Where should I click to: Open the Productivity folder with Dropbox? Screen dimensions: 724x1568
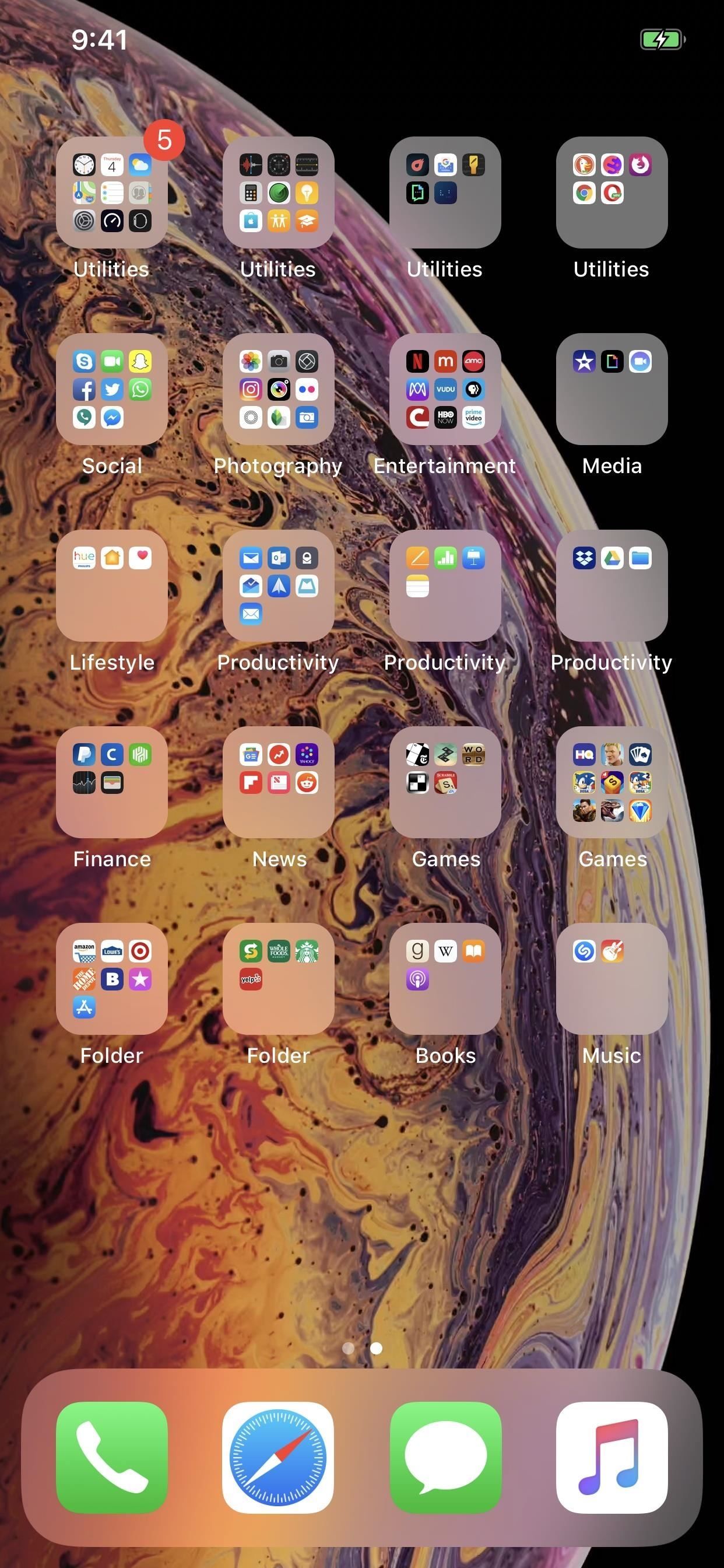pos(611,586)
